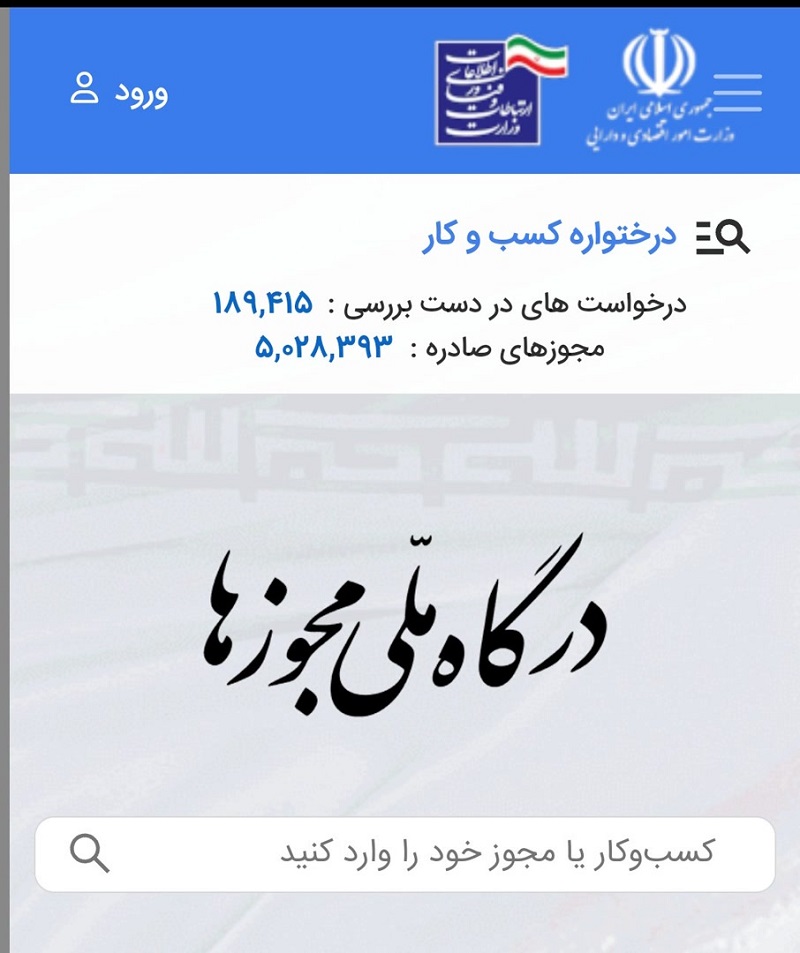Tap the business or license search field
The image size is (800, 953).
click(450, 853)
